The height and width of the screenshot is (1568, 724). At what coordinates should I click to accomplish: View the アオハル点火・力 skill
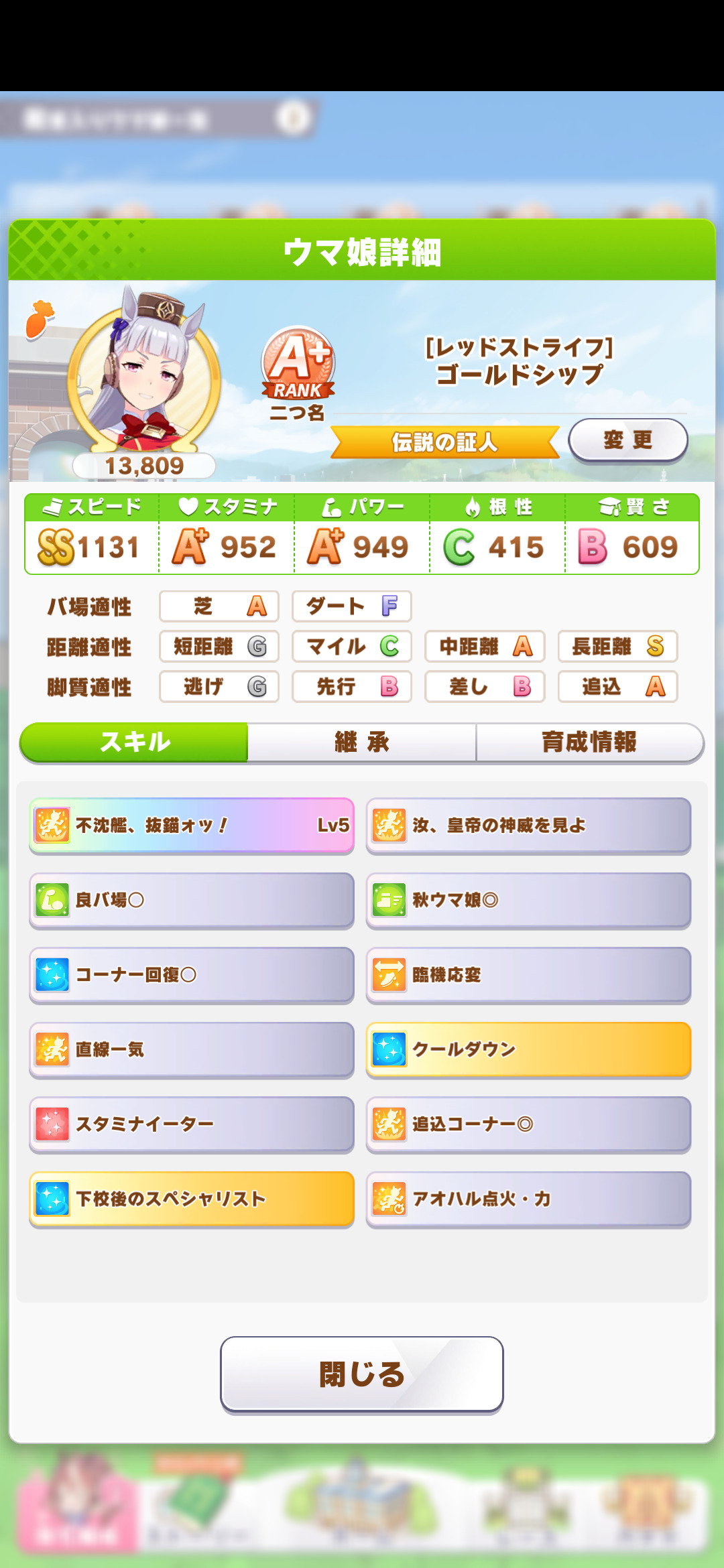528,1199
